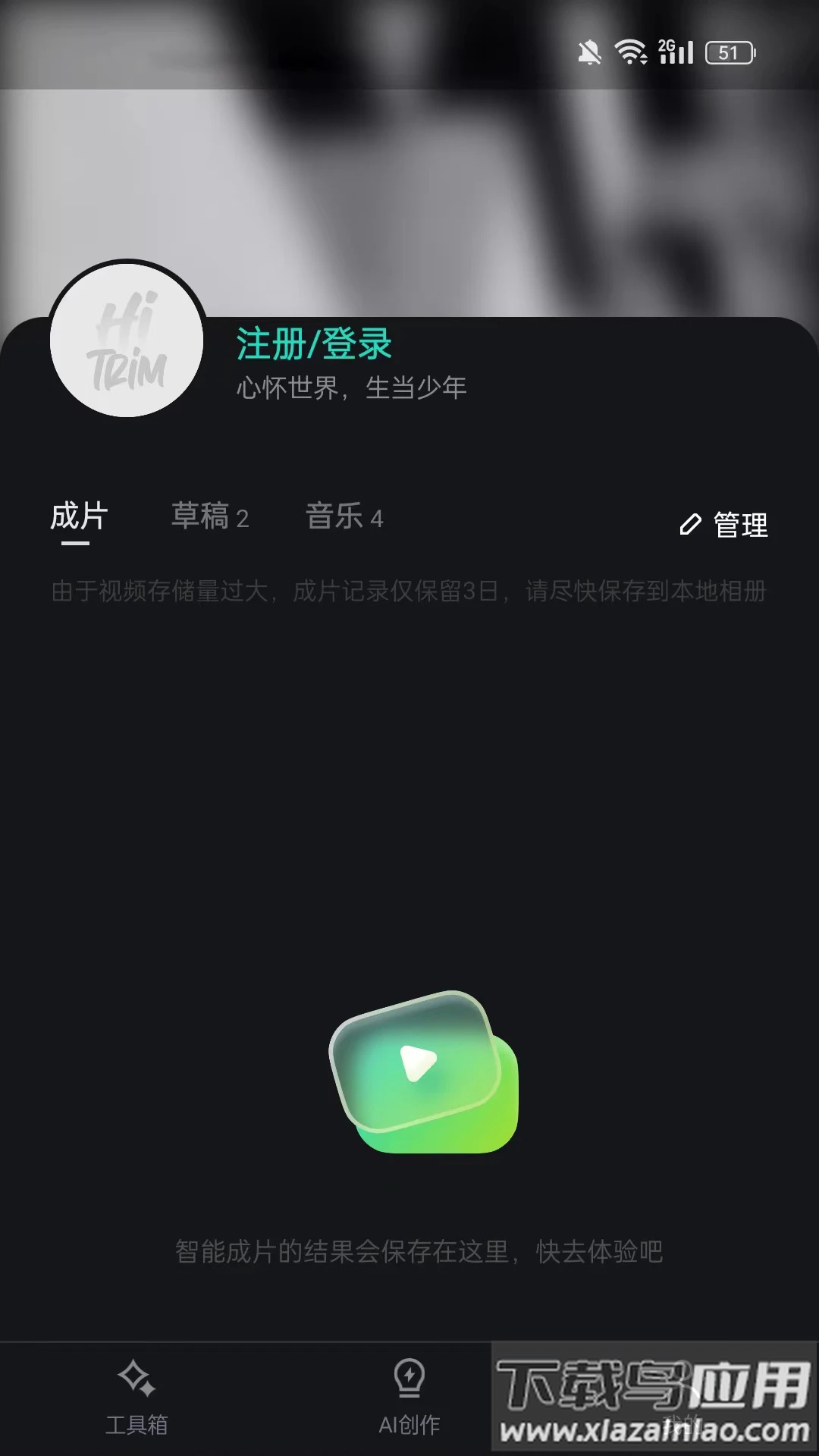Tap the pencil icon next to 管理
This screenshot has height=1456, width=819.
click(689, 523)
